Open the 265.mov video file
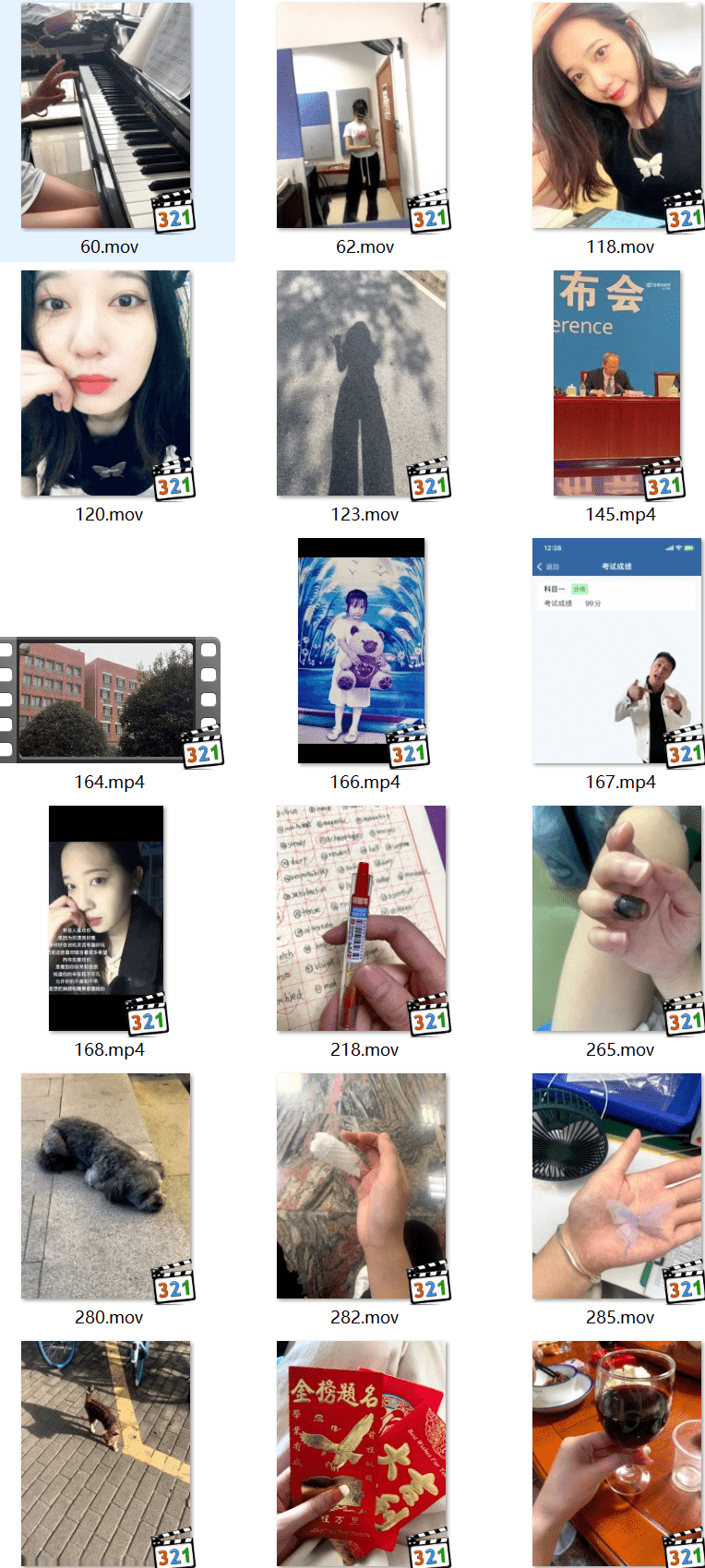 (616, 918)
